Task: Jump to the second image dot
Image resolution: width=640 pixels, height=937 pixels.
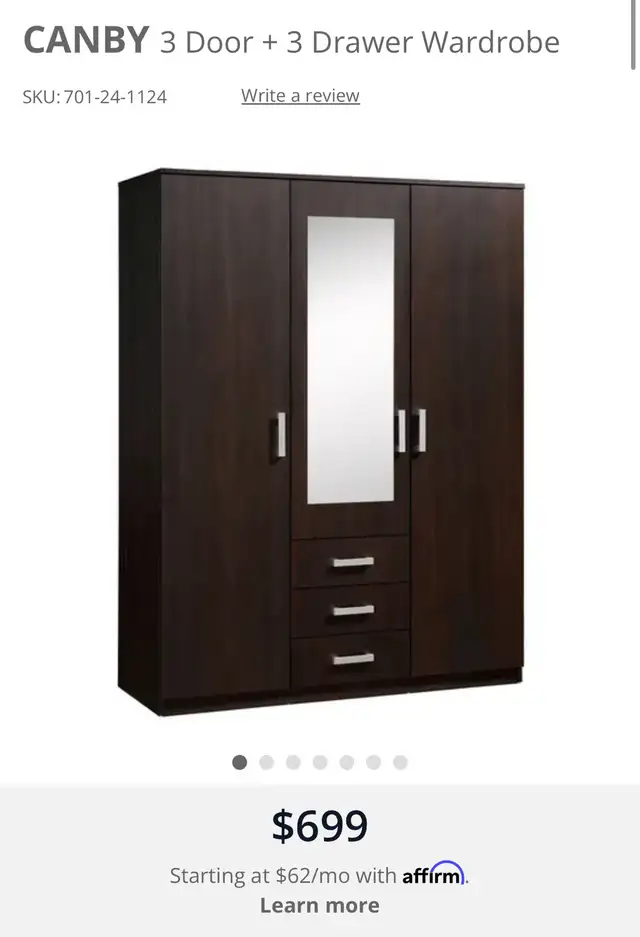Action: point(266,762)
